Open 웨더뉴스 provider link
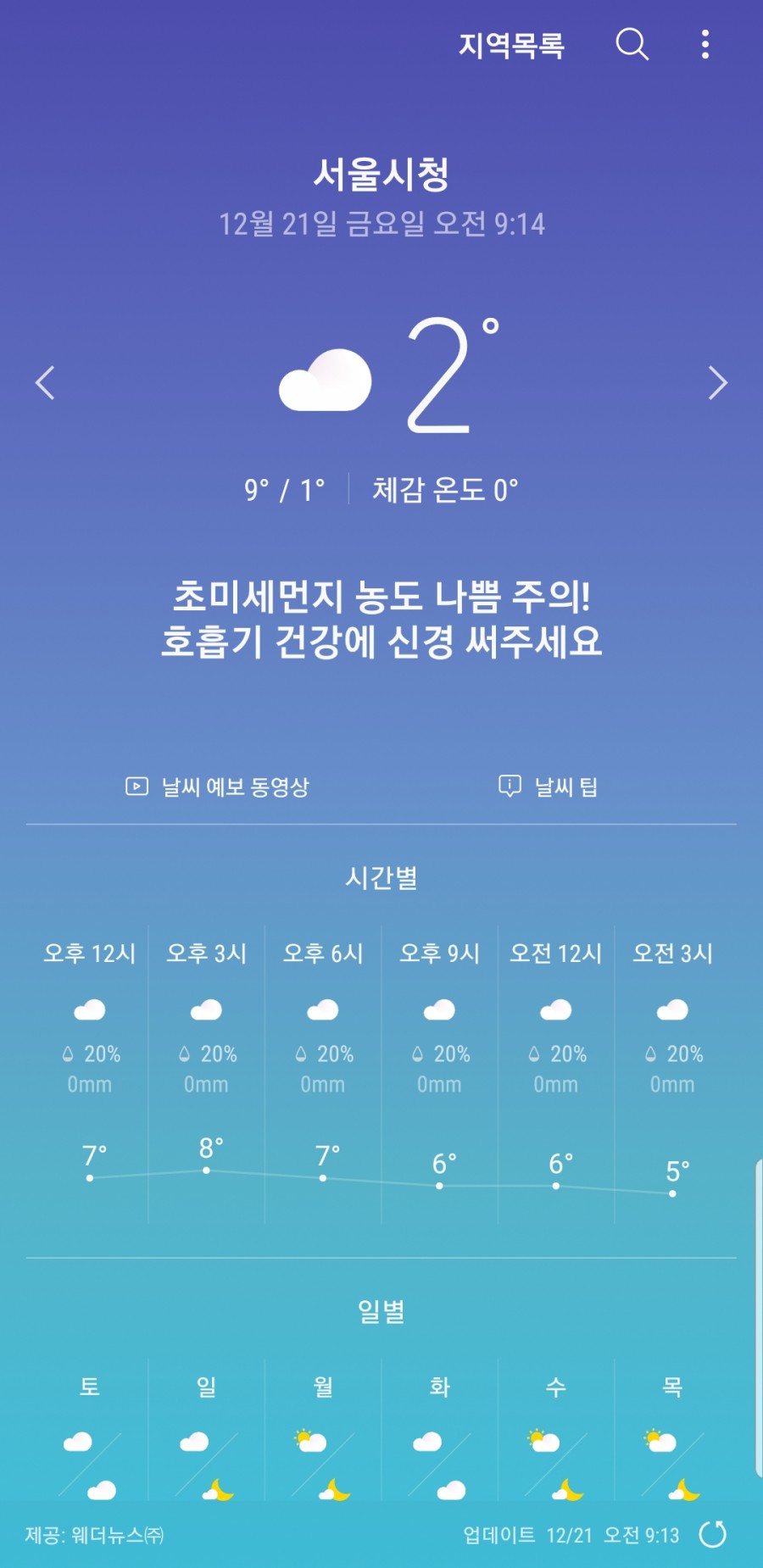The image size is (763, 1568). coord(95,1535)
